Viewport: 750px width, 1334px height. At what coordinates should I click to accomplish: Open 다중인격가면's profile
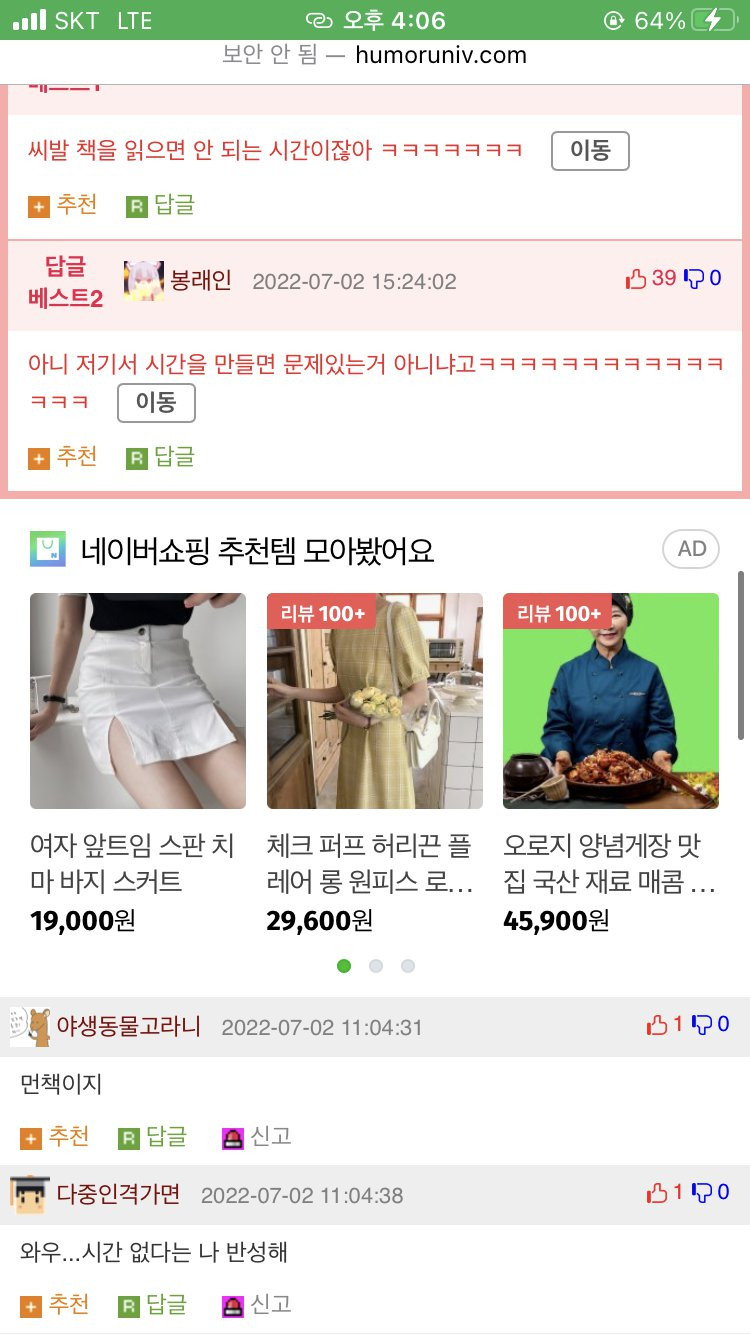(118, 1194)
